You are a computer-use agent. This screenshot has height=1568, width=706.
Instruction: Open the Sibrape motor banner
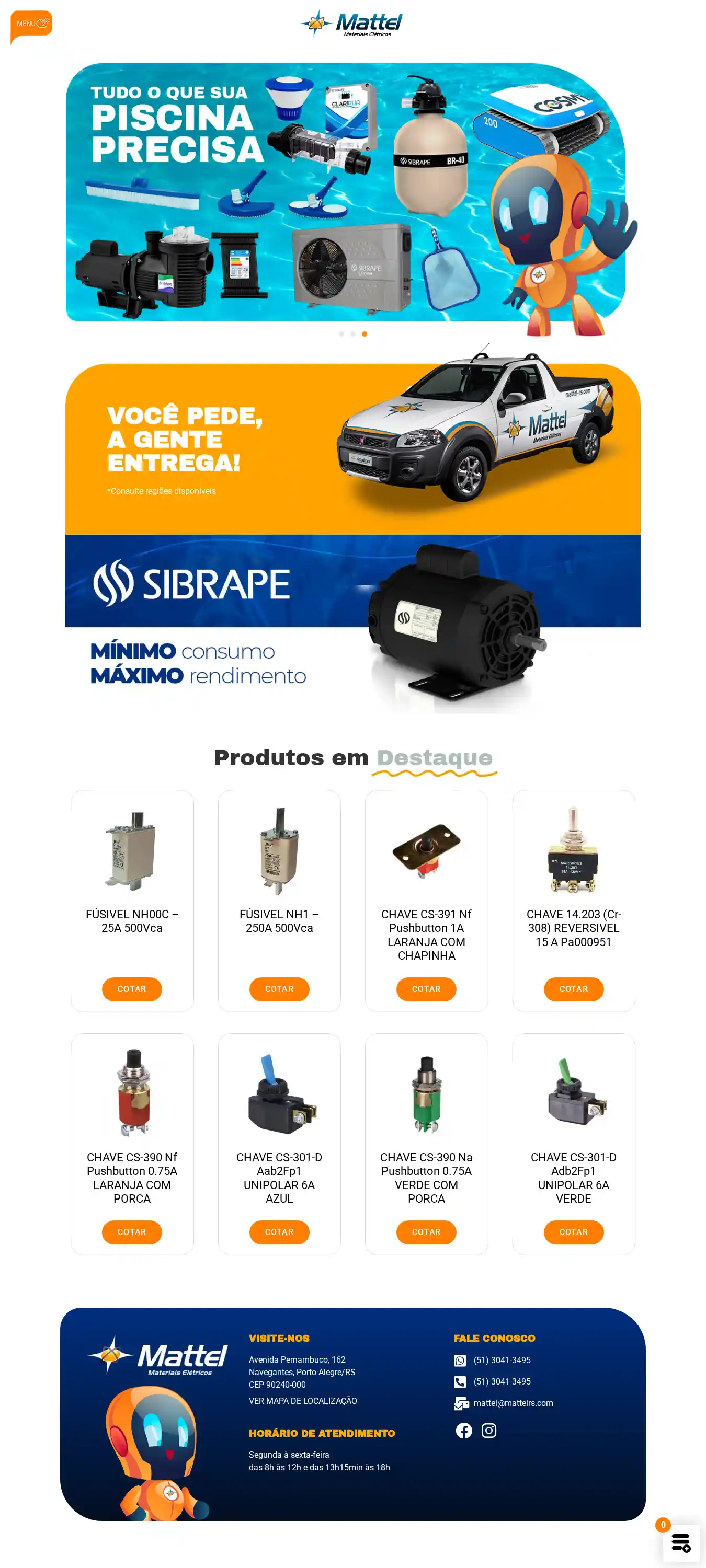click(x=352, y=624)
